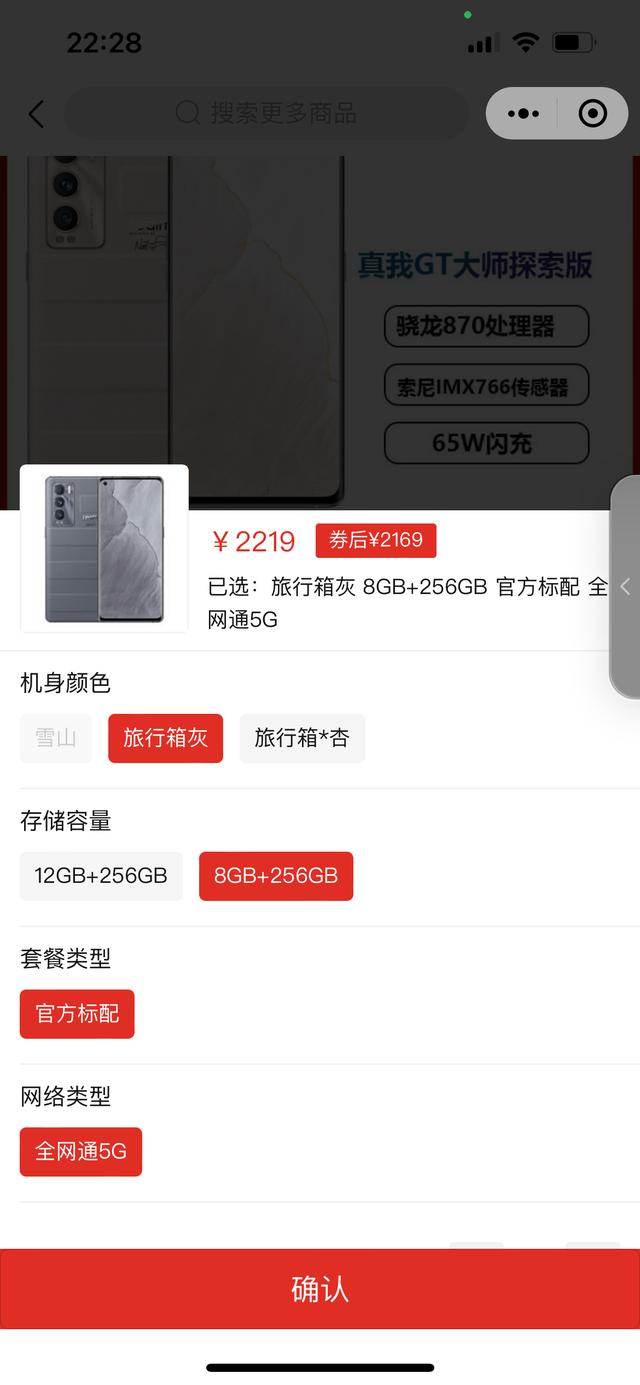Image resolution: width=640 pixels, height=1385 pixels.
Task: Pick the 12GB+256GB storage option
Action: click(101, 876)
